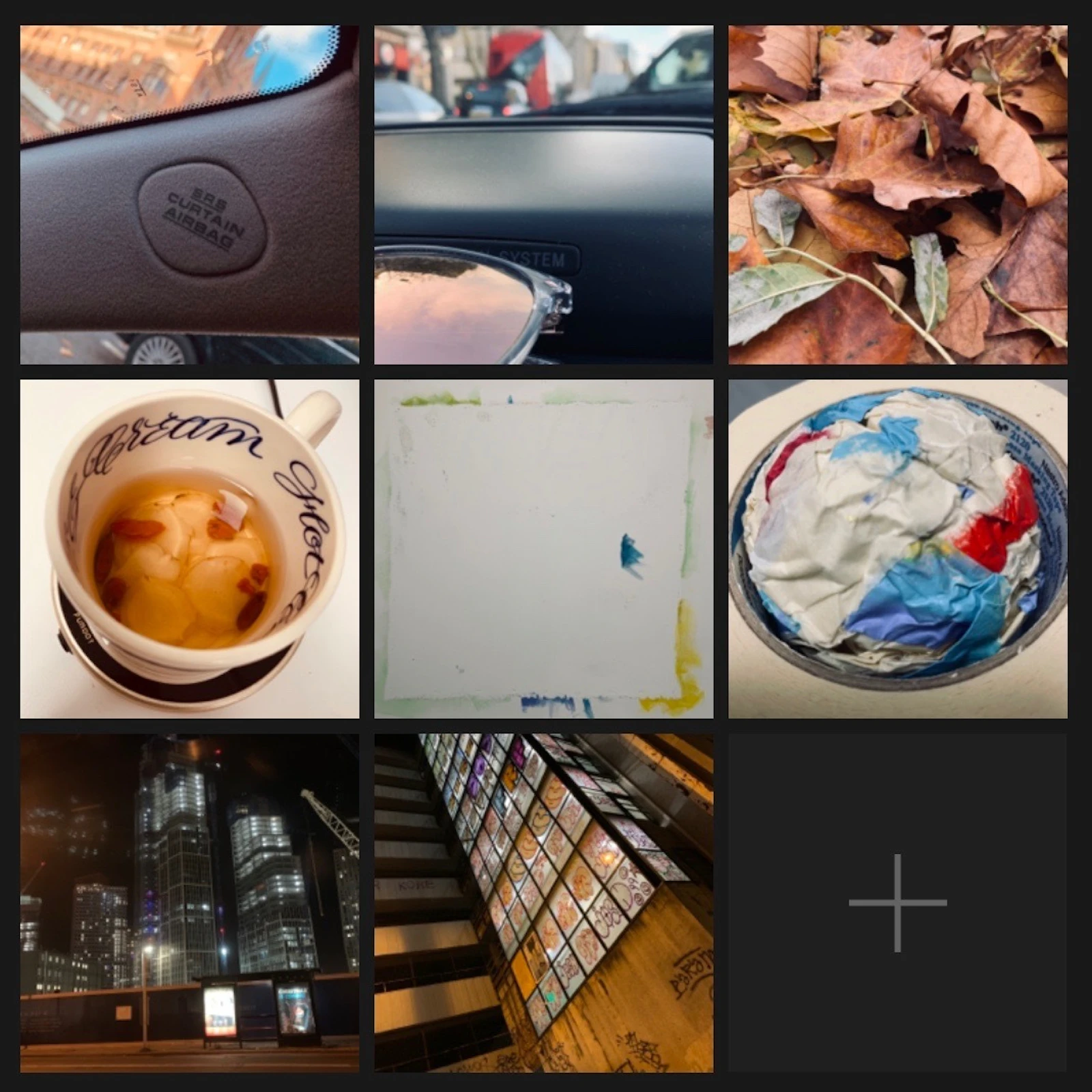Add a new photo with the plus tile

(897, 902)
